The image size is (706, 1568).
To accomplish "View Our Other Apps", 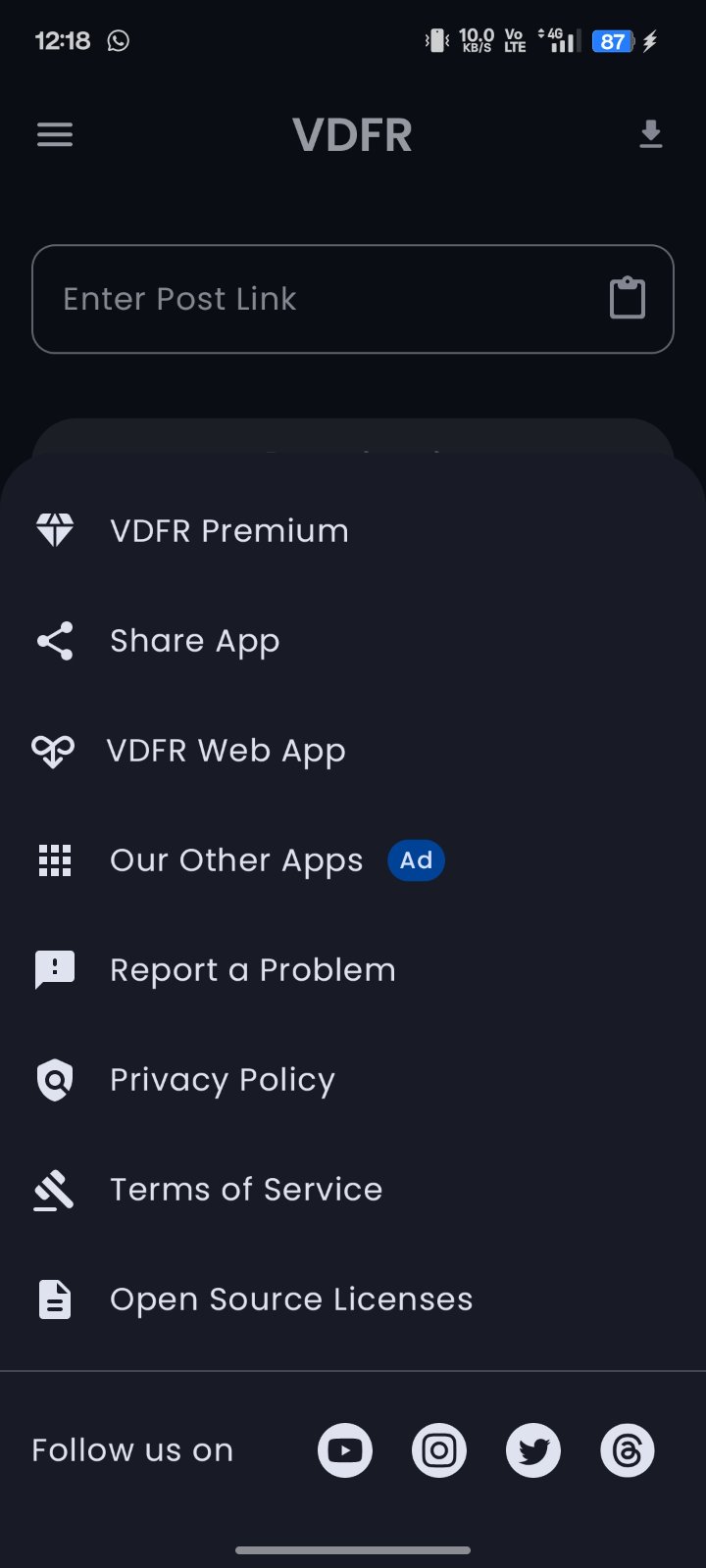I will pos(353,859).
